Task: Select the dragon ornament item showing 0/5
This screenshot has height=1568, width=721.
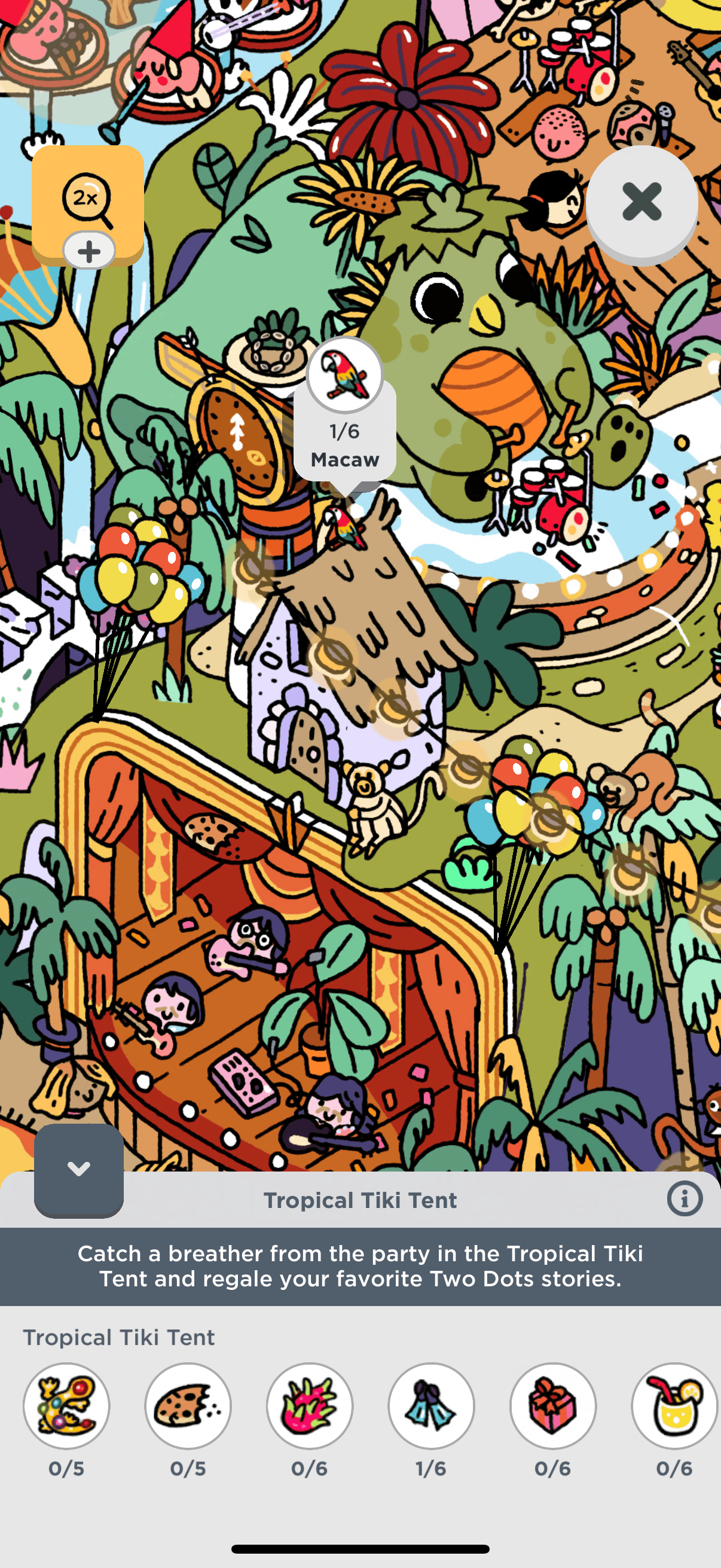Action: 66,1405
